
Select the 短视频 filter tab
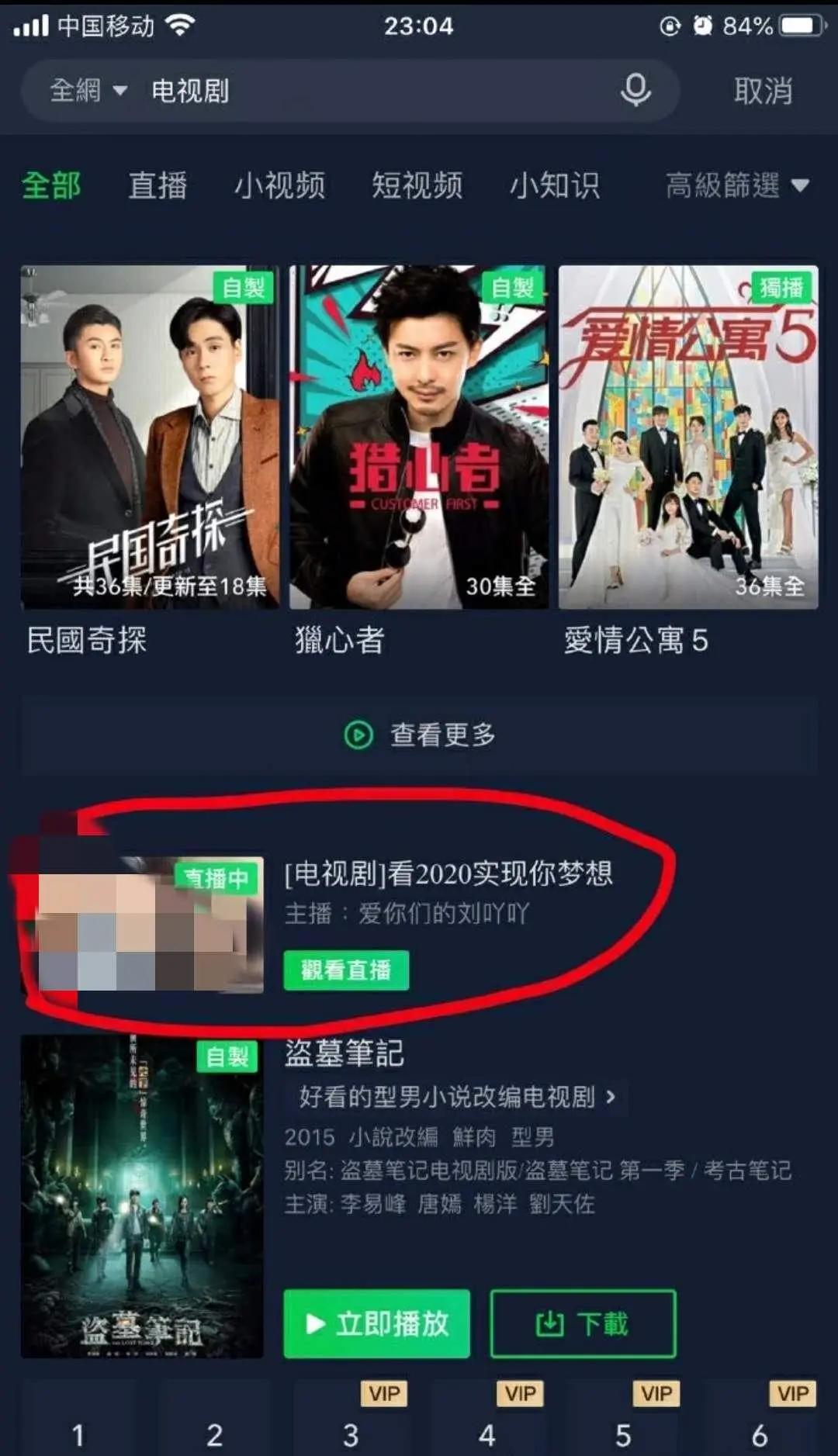click(x=417, y=185)
